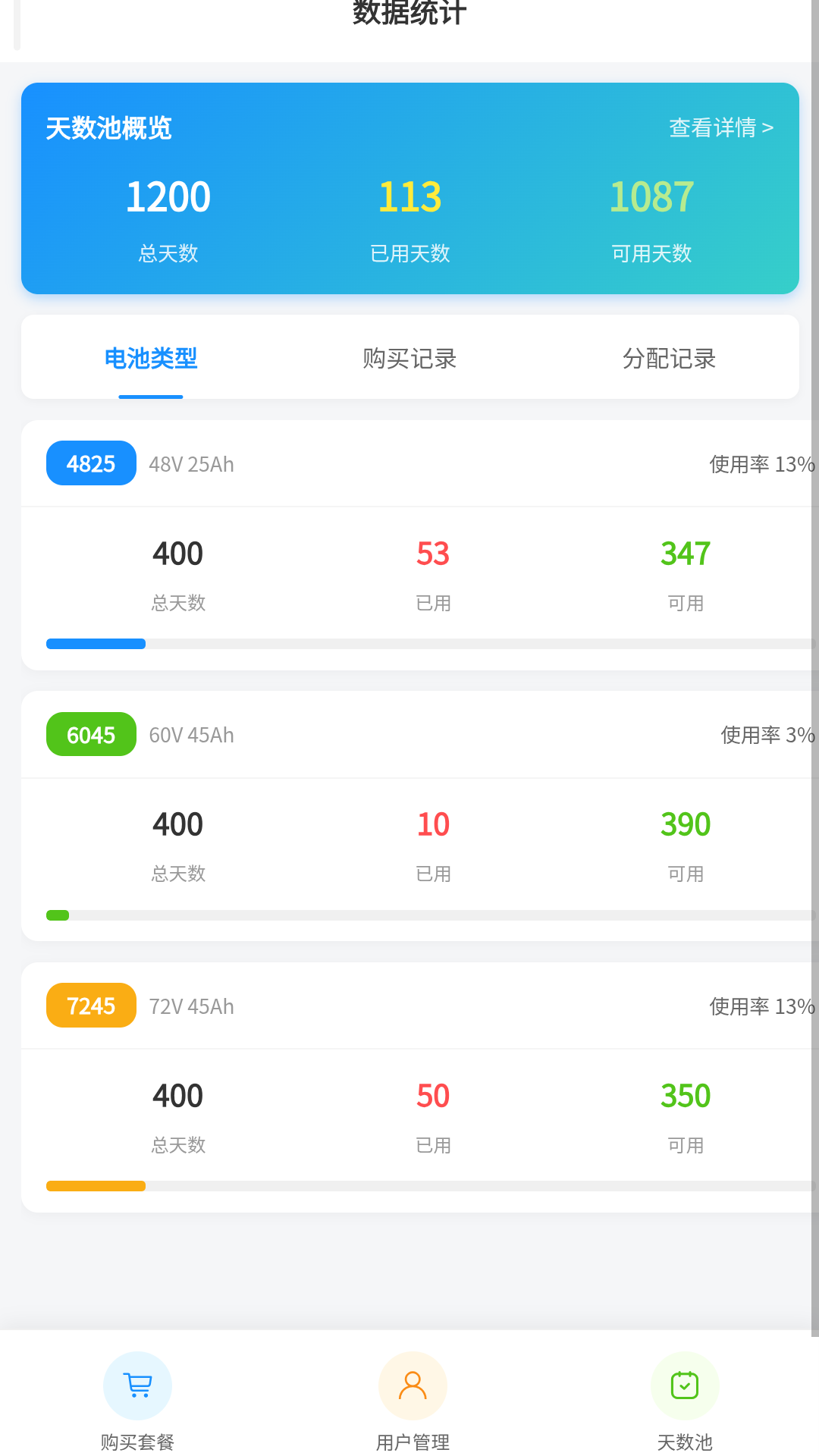The height and width of the screenshot is (1456, 819).
Task: Tap the arrow next to 查看详情
Action: point(769,129)
